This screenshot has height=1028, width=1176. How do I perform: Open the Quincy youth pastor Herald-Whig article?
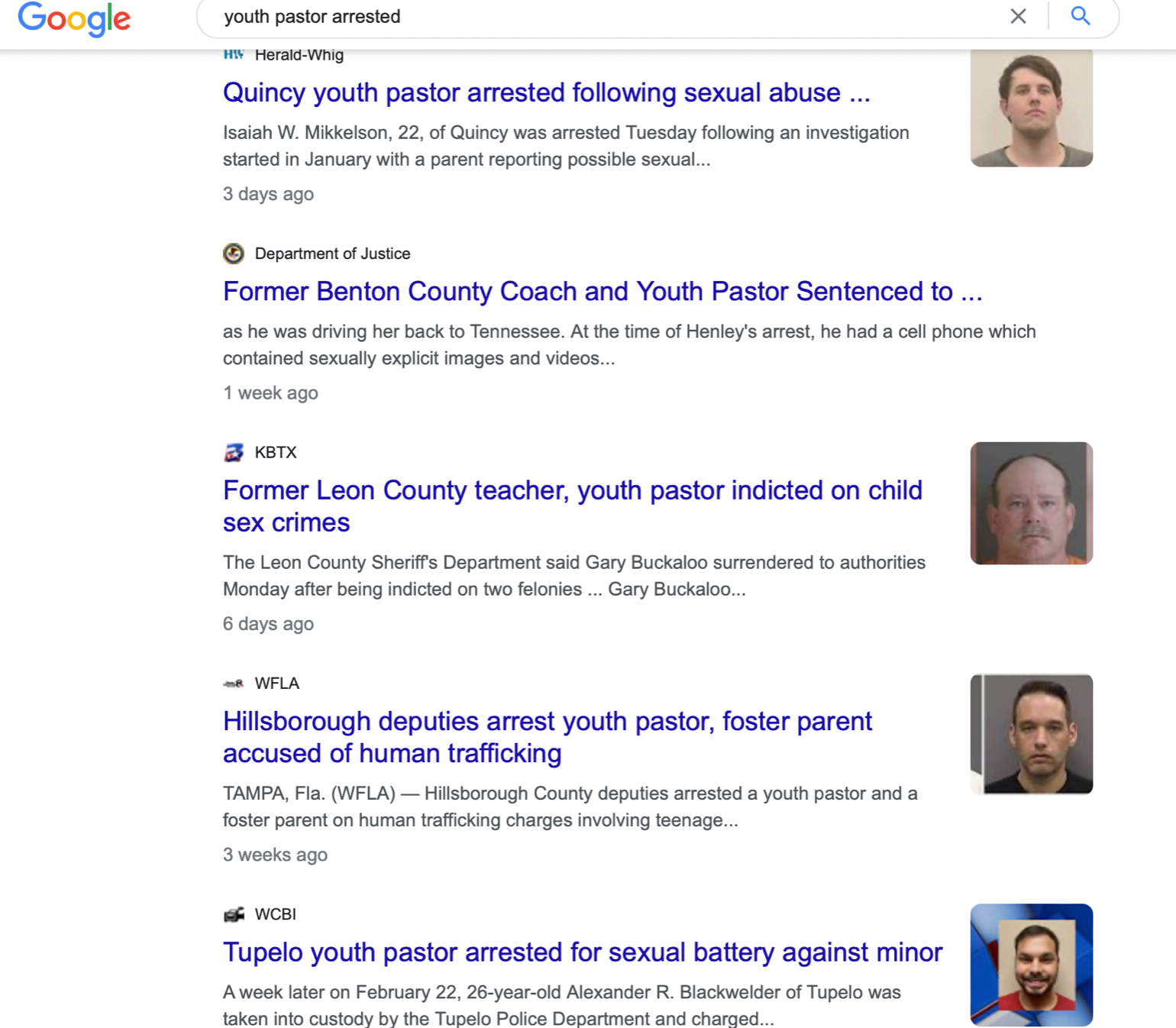(x=546, y=92)
